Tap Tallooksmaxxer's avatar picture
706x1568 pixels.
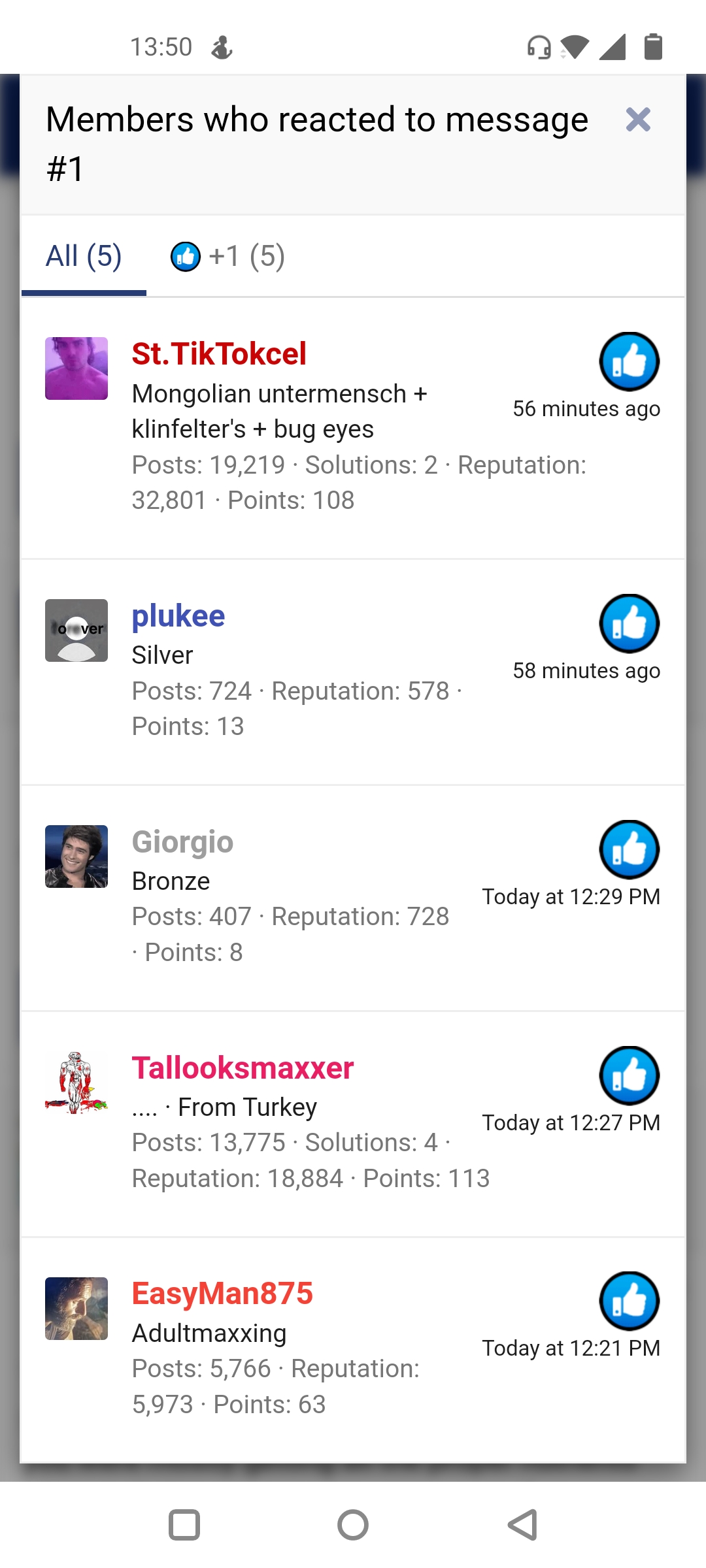tap(76, 1083)
